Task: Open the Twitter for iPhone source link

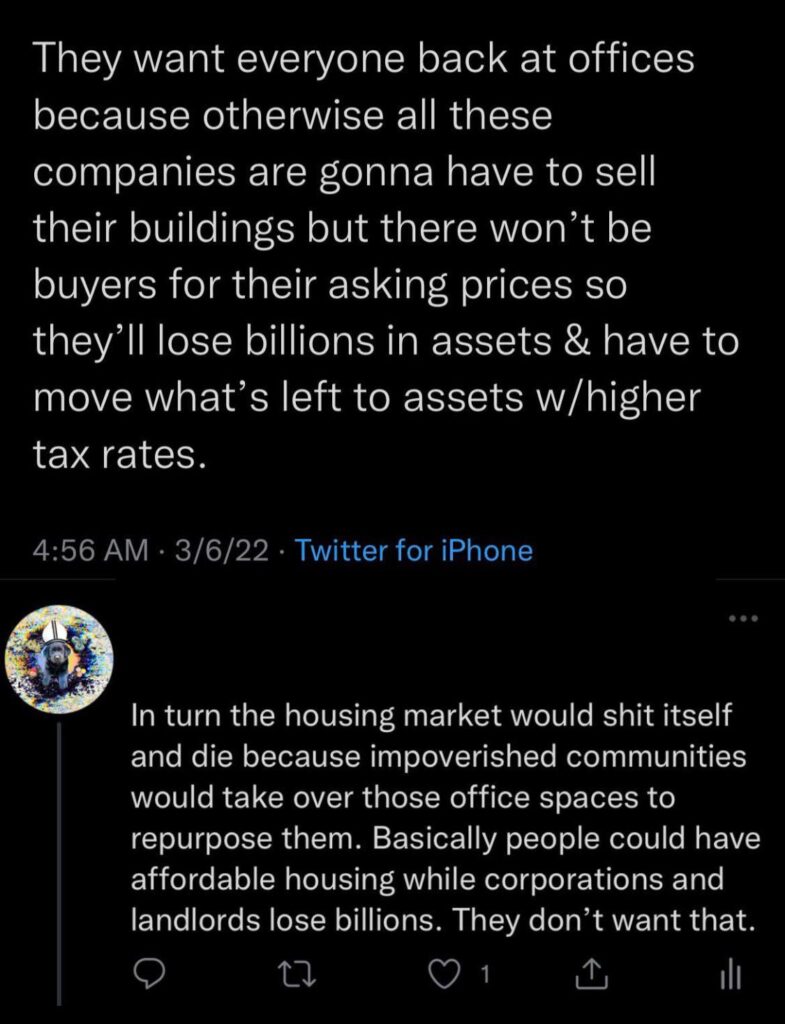Action: [415, 550]
